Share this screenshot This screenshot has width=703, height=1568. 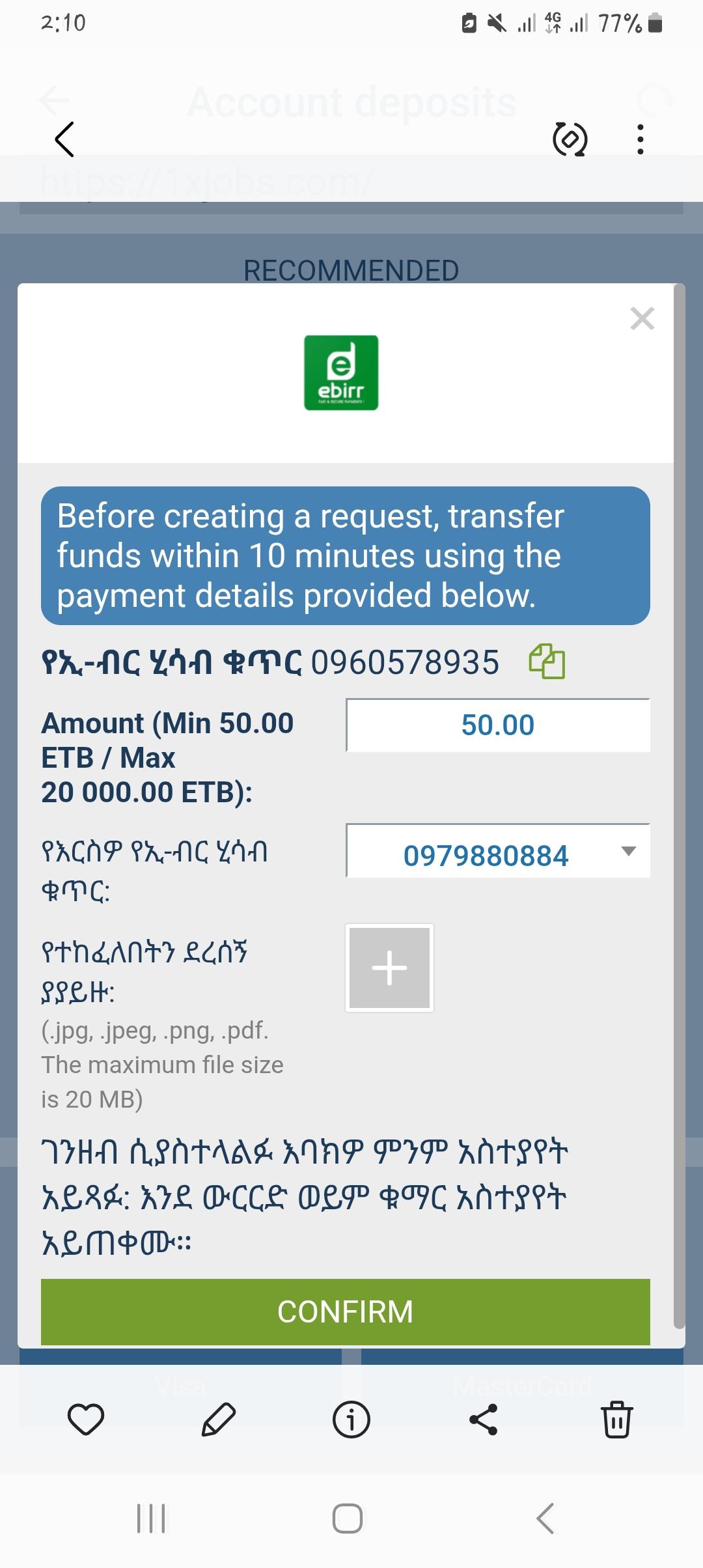[x=484, y=1420]
